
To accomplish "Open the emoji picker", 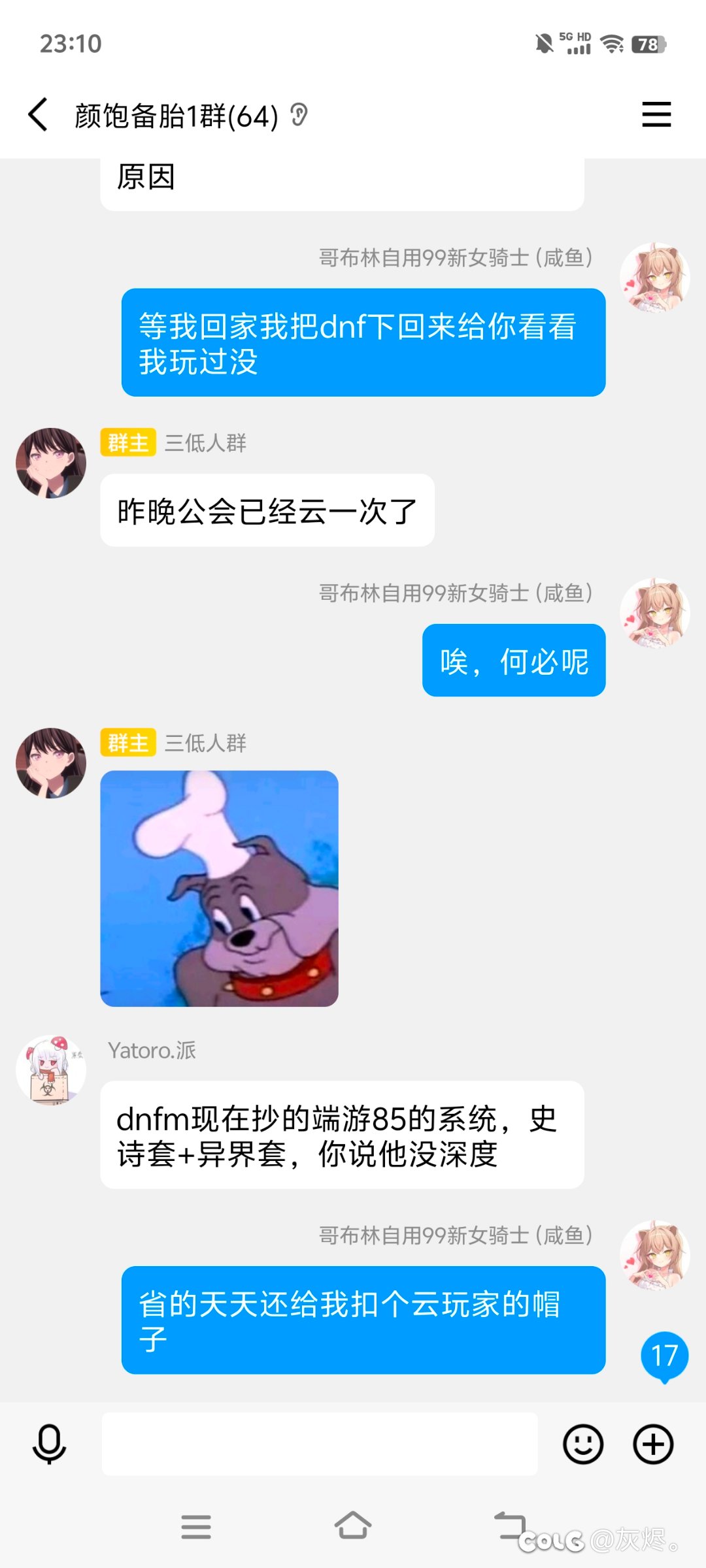I will (583, 1444).
